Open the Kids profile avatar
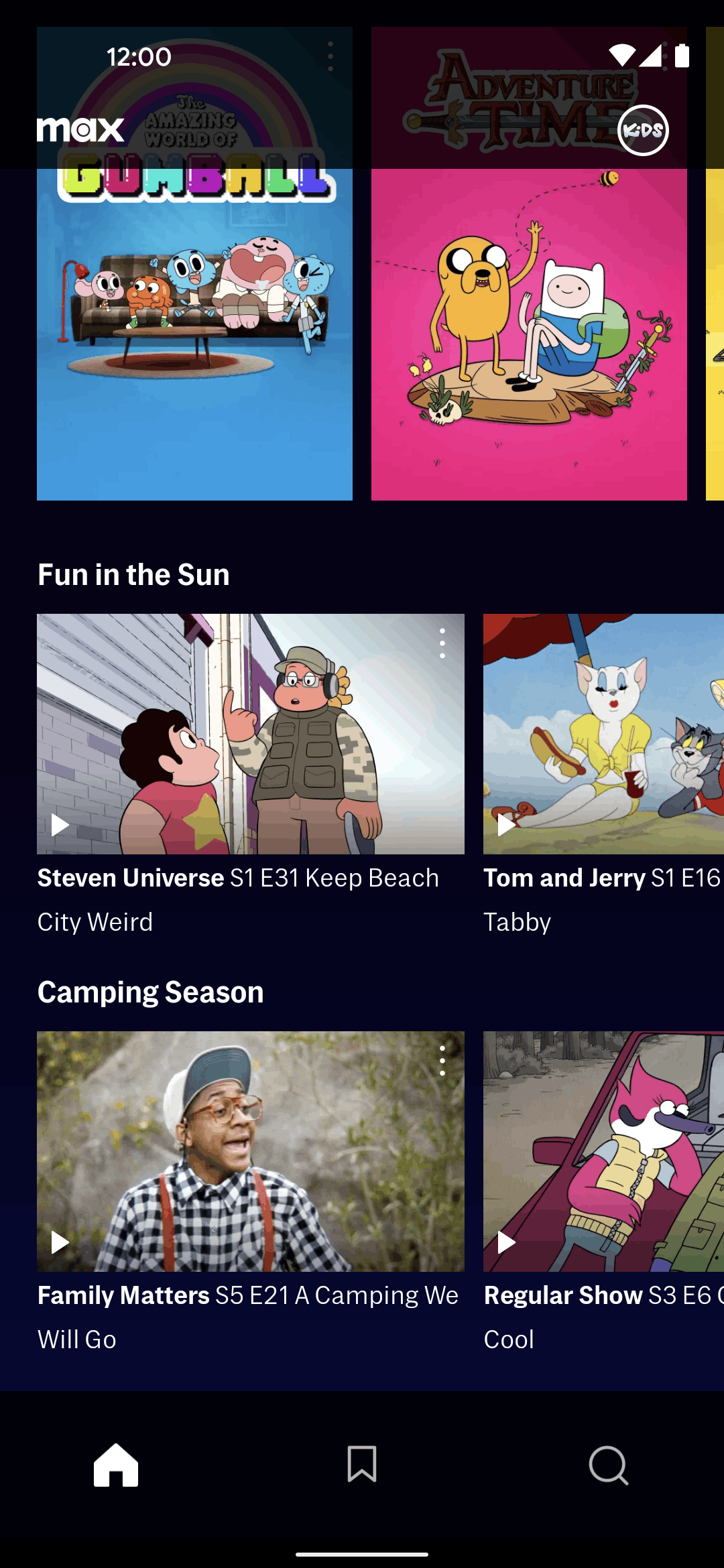This screenshot has width=724, height=1568. click(x=642, y=130)
